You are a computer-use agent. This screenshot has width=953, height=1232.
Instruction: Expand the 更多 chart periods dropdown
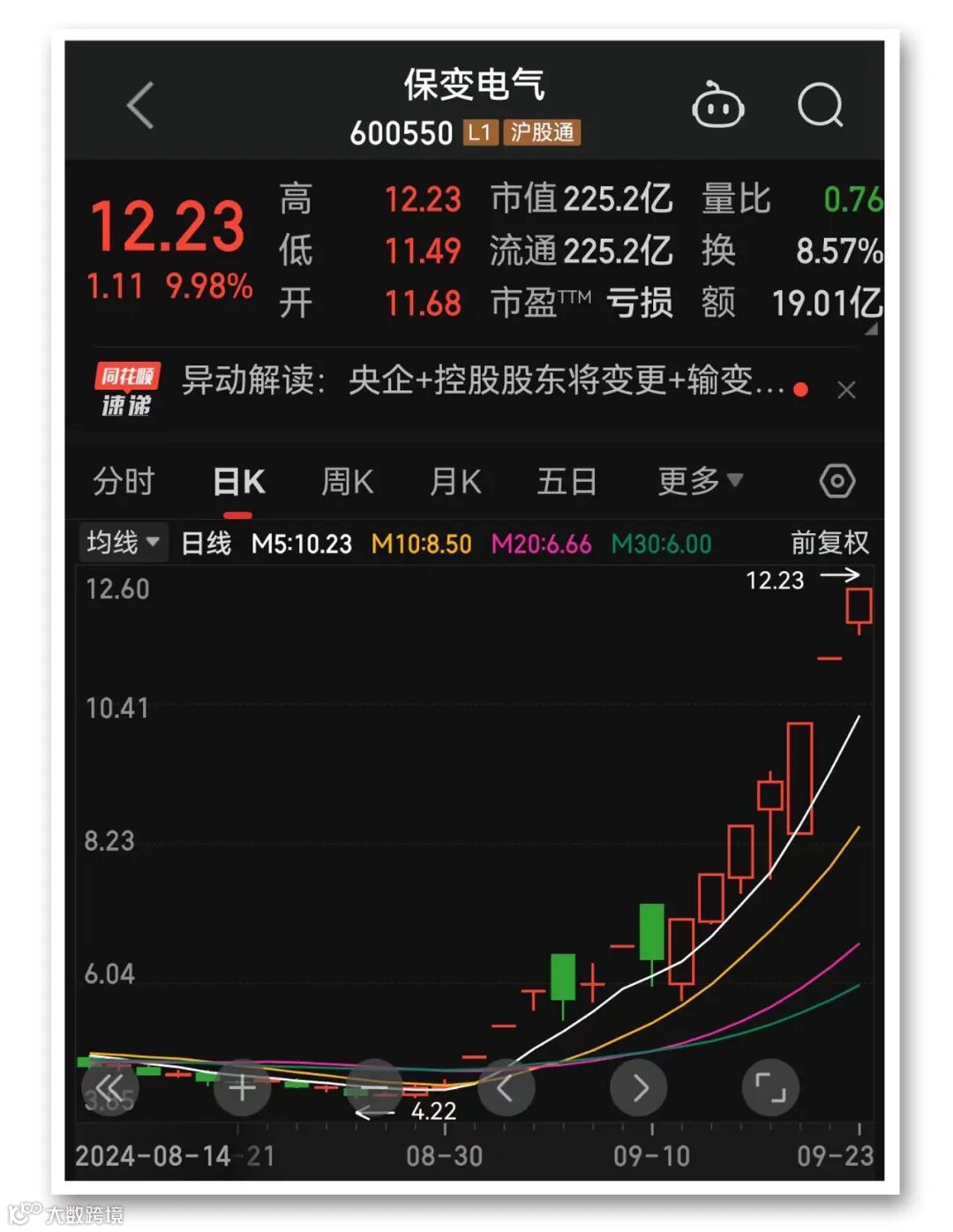click(x=699, y=482)
